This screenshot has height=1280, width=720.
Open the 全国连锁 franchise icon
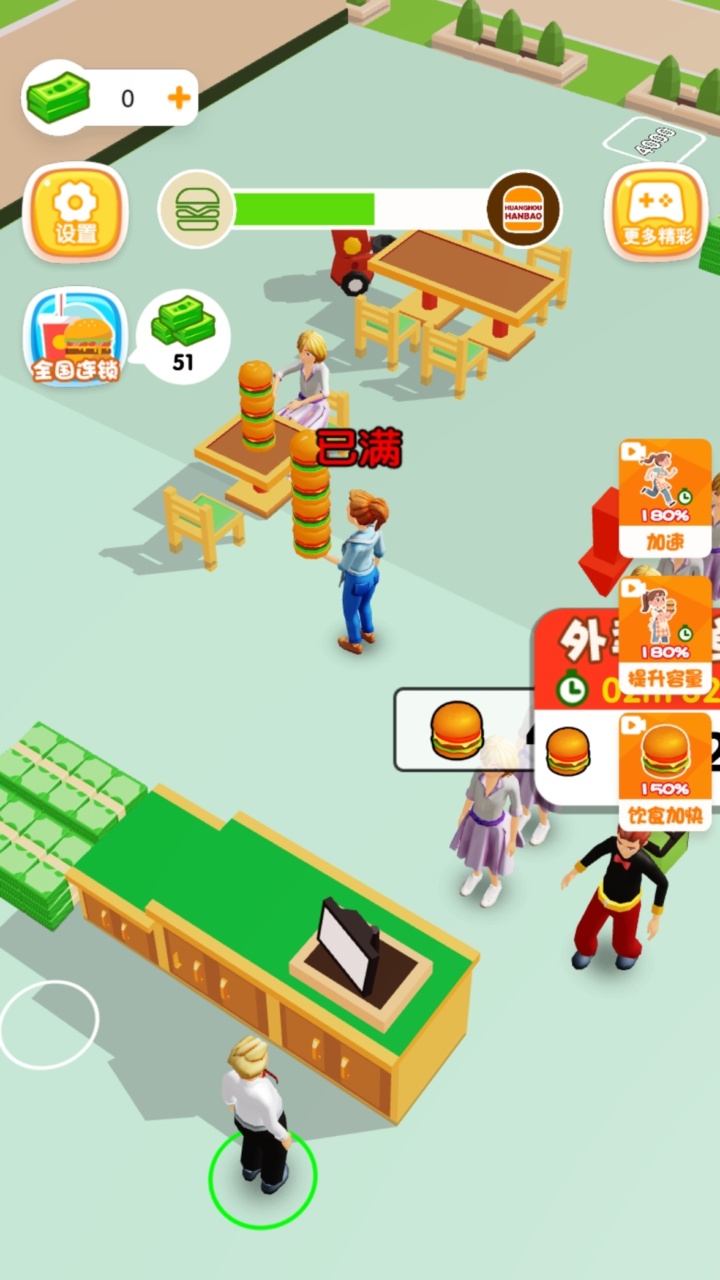pyautogui.click(x=75, y=337)
